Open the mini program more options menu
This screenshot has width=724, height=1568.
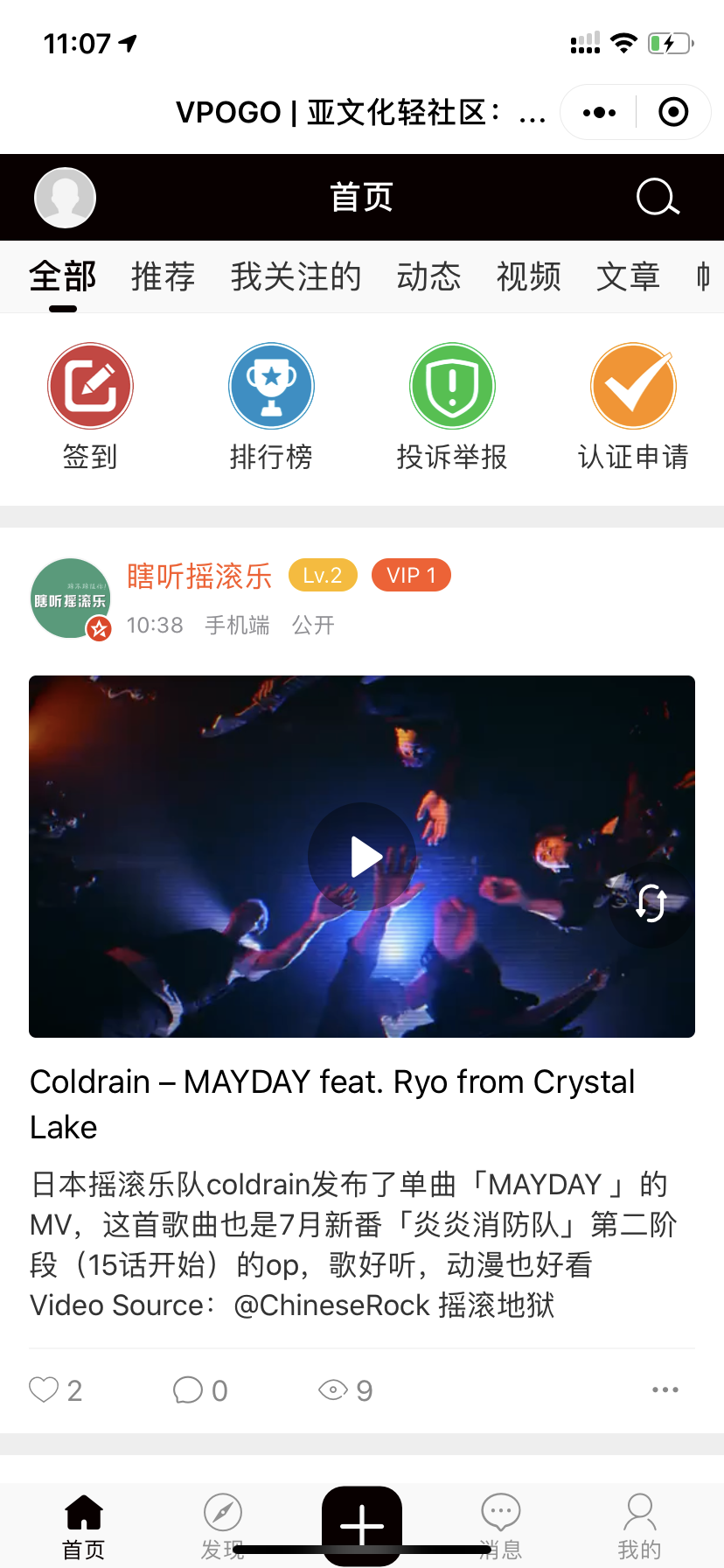point(600,113)
